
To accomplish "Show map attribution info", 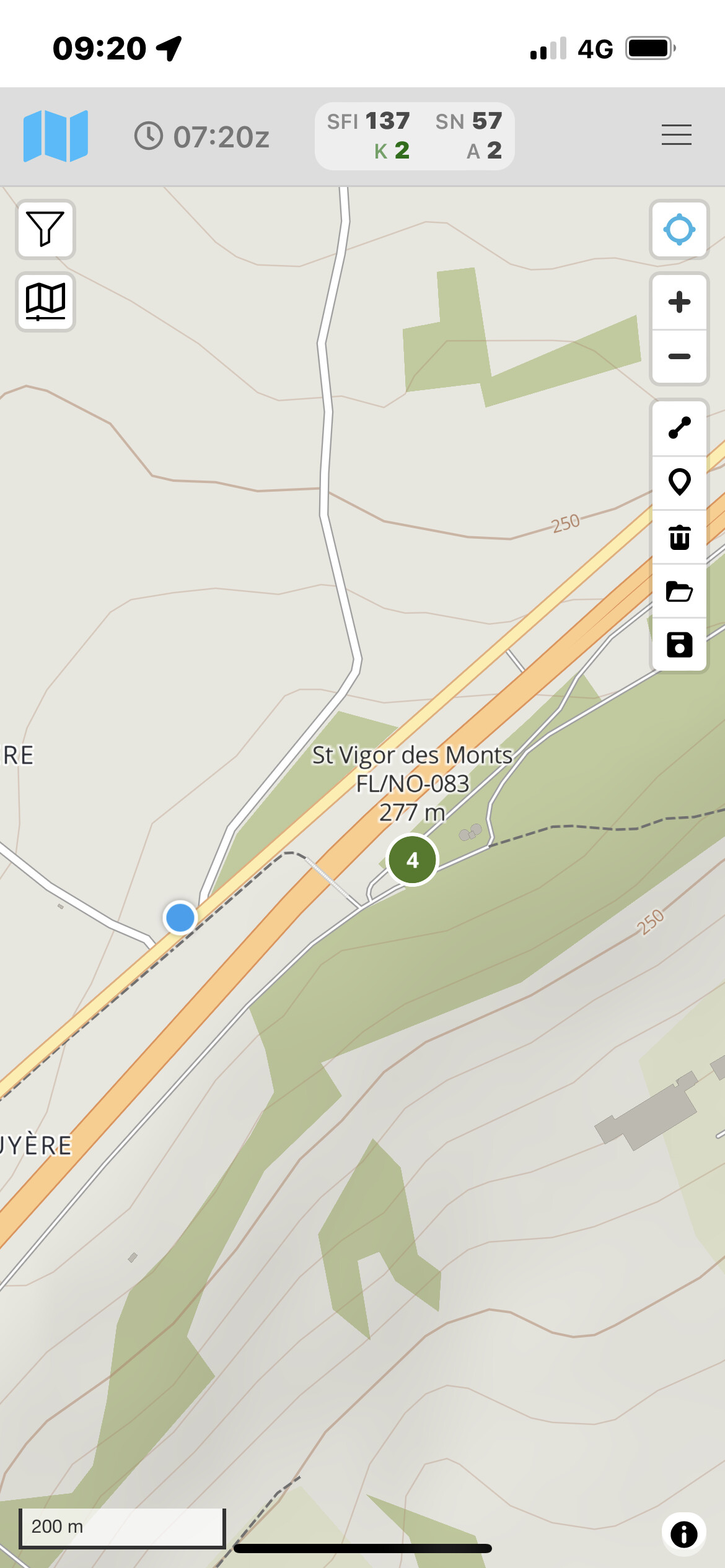I will click(683, 1534).
